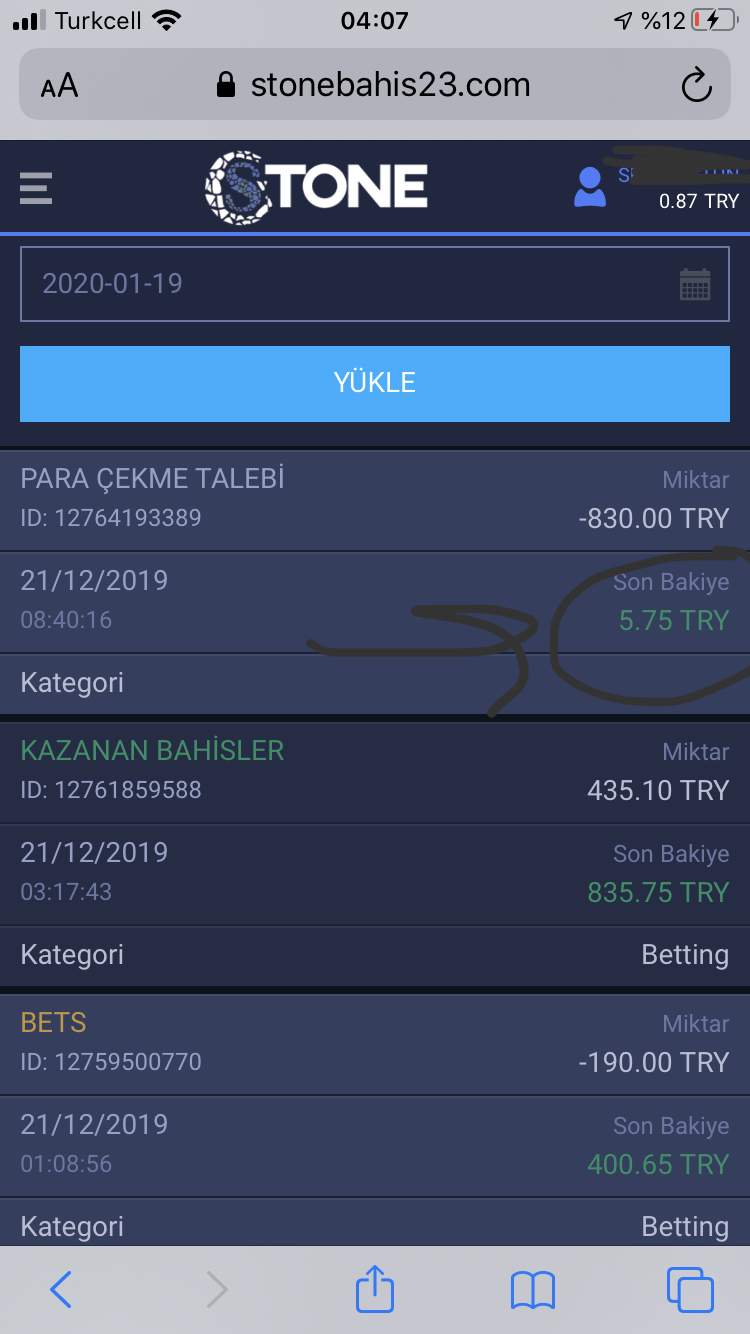Image resolution: width=750 pixels, height=1334 pixels.
Task: Open Safari bookmarks
Action: click(x=532, y=1290)
